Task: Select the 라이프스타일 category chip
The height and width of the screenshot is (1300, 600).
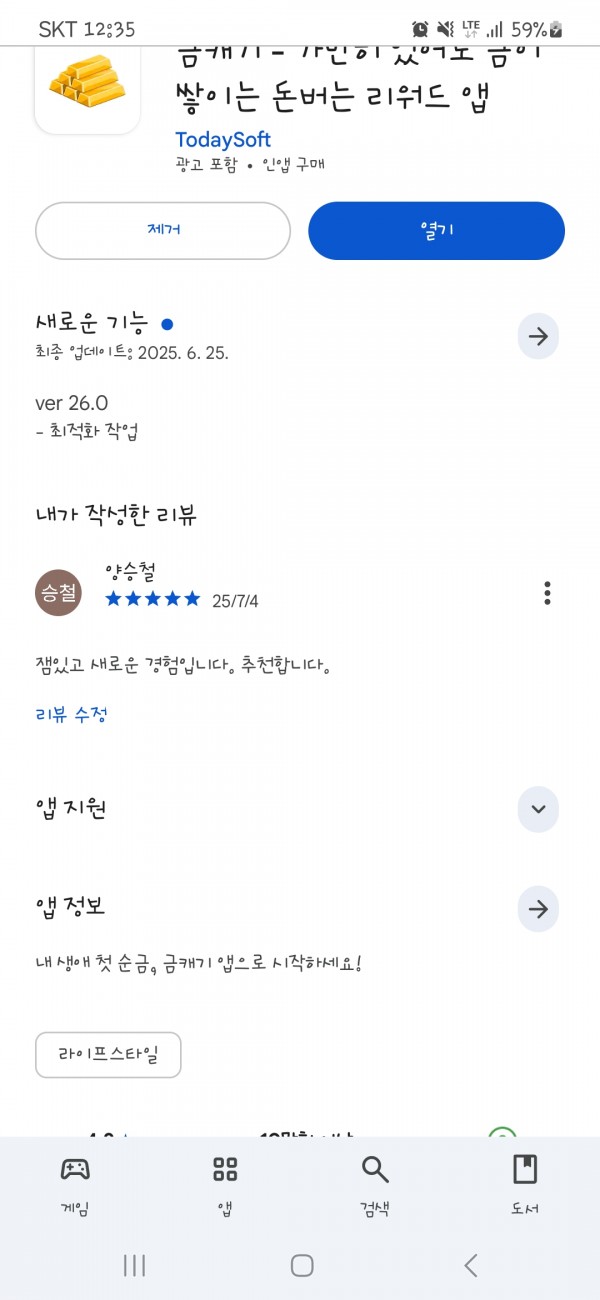Action: click(x=108, y=1055)
